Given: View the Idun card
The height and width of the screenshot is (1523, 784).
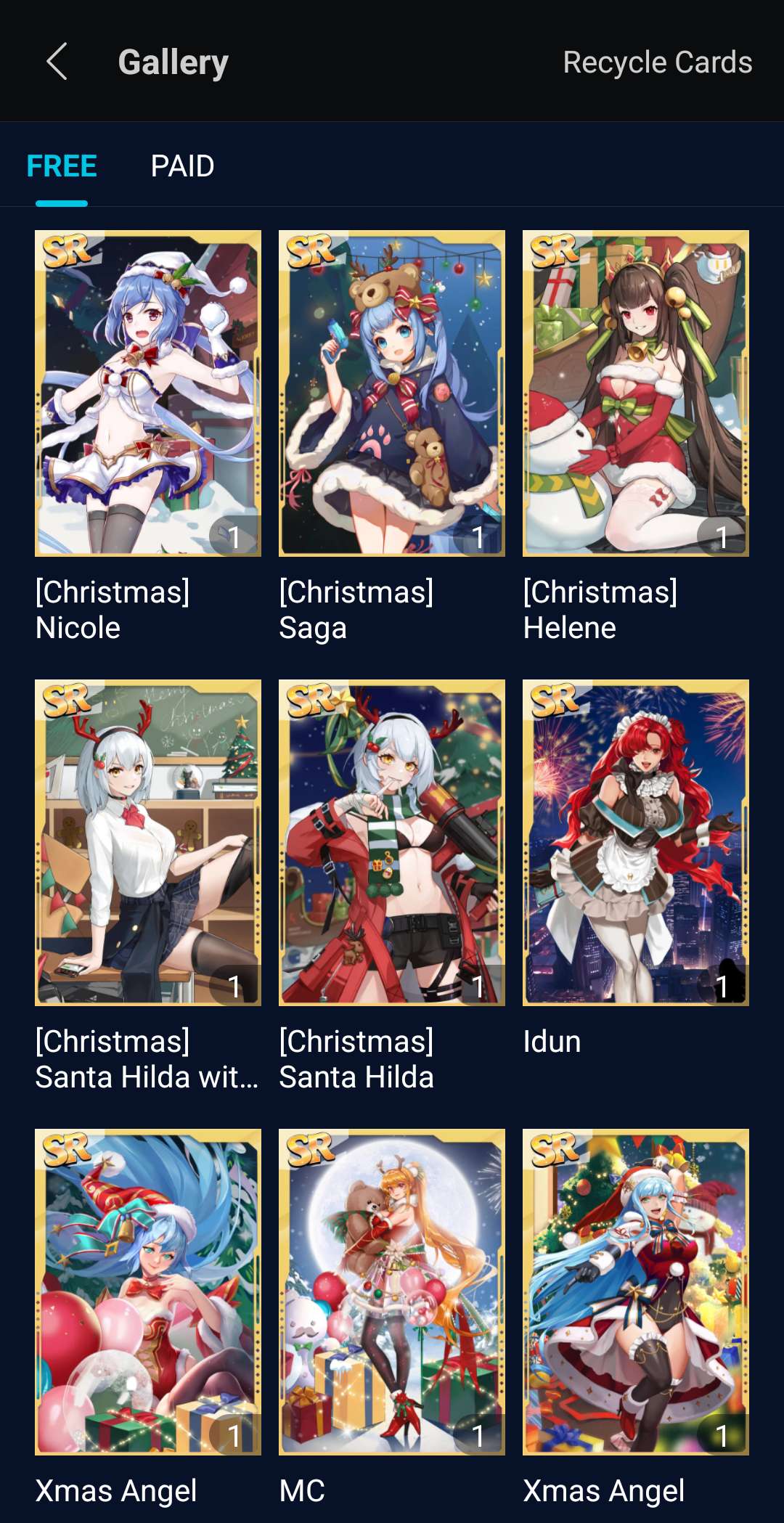Looking at the screenshot, I should 636,843.
